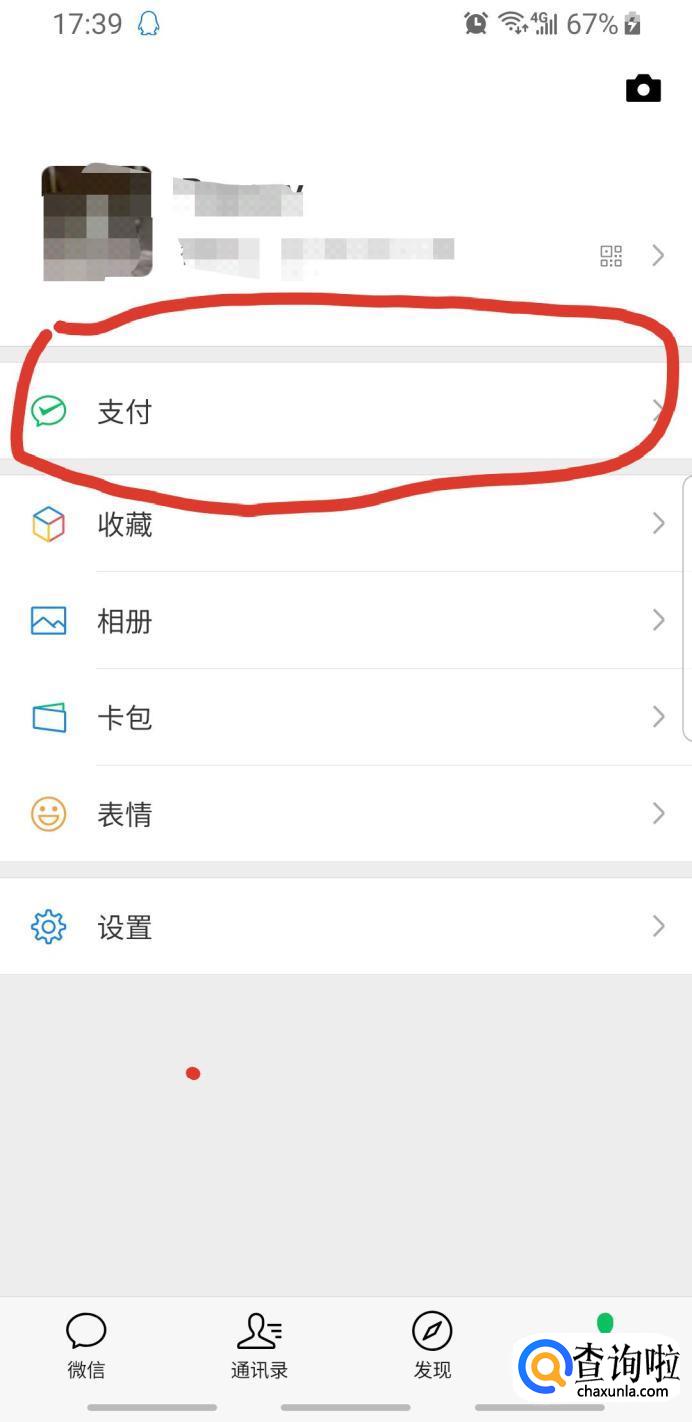Open the profile avatar
This screenshot has height=1422, width=692.
coord(97,222)
